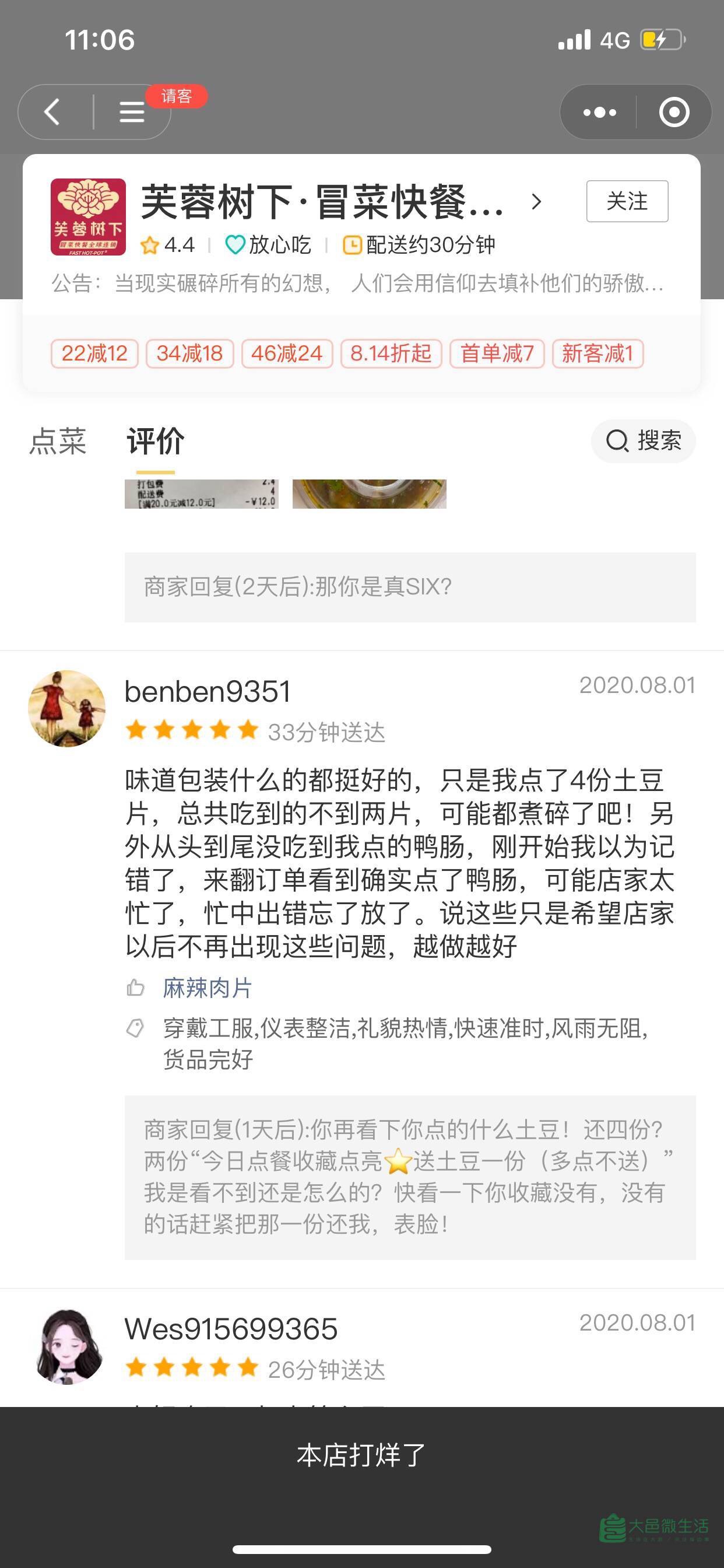View benben9351's profile avatar
724x1568 pixels.
(67, 709)
